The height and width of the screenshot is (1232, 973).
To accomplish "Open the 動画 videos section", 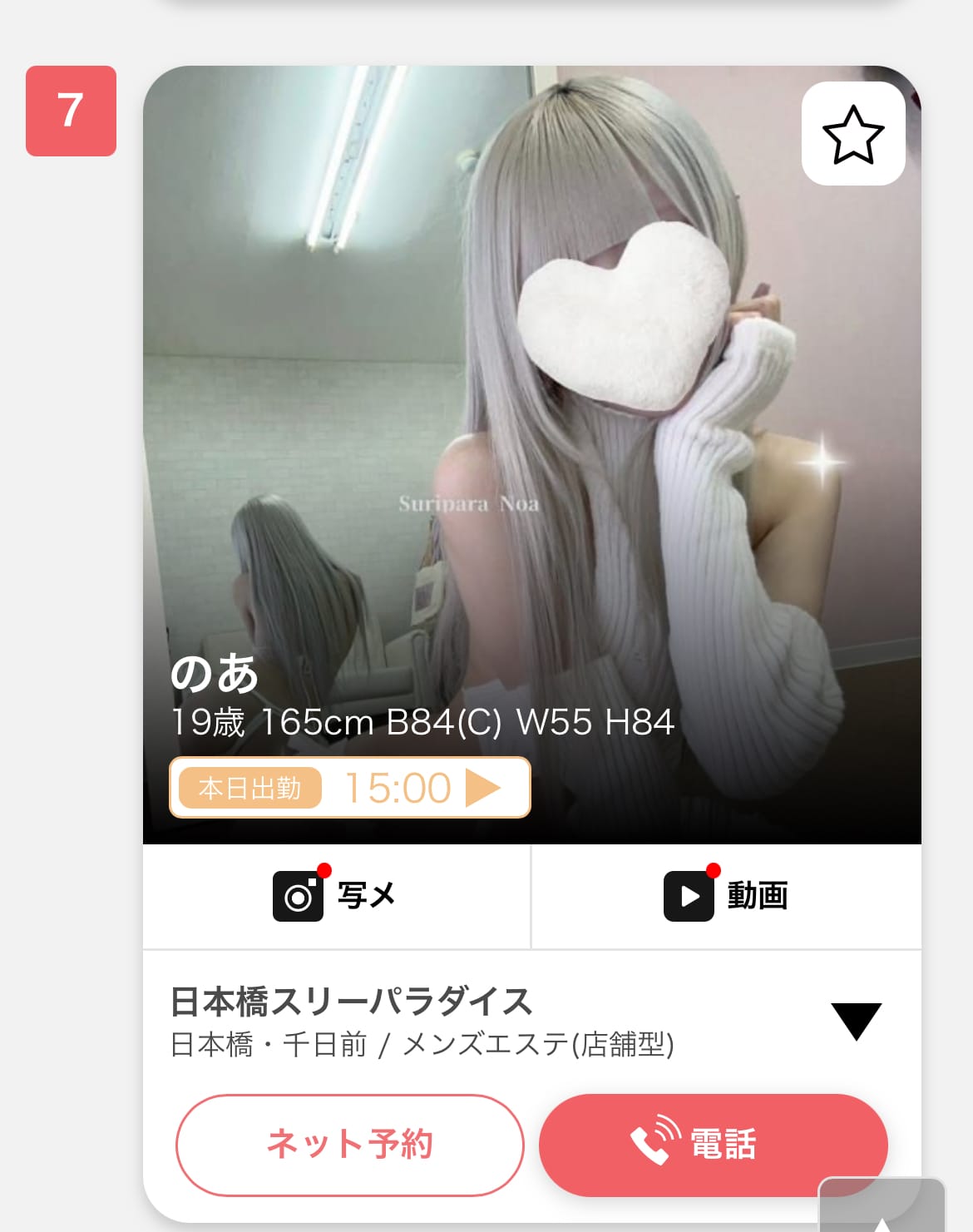I will click(725, 896).
